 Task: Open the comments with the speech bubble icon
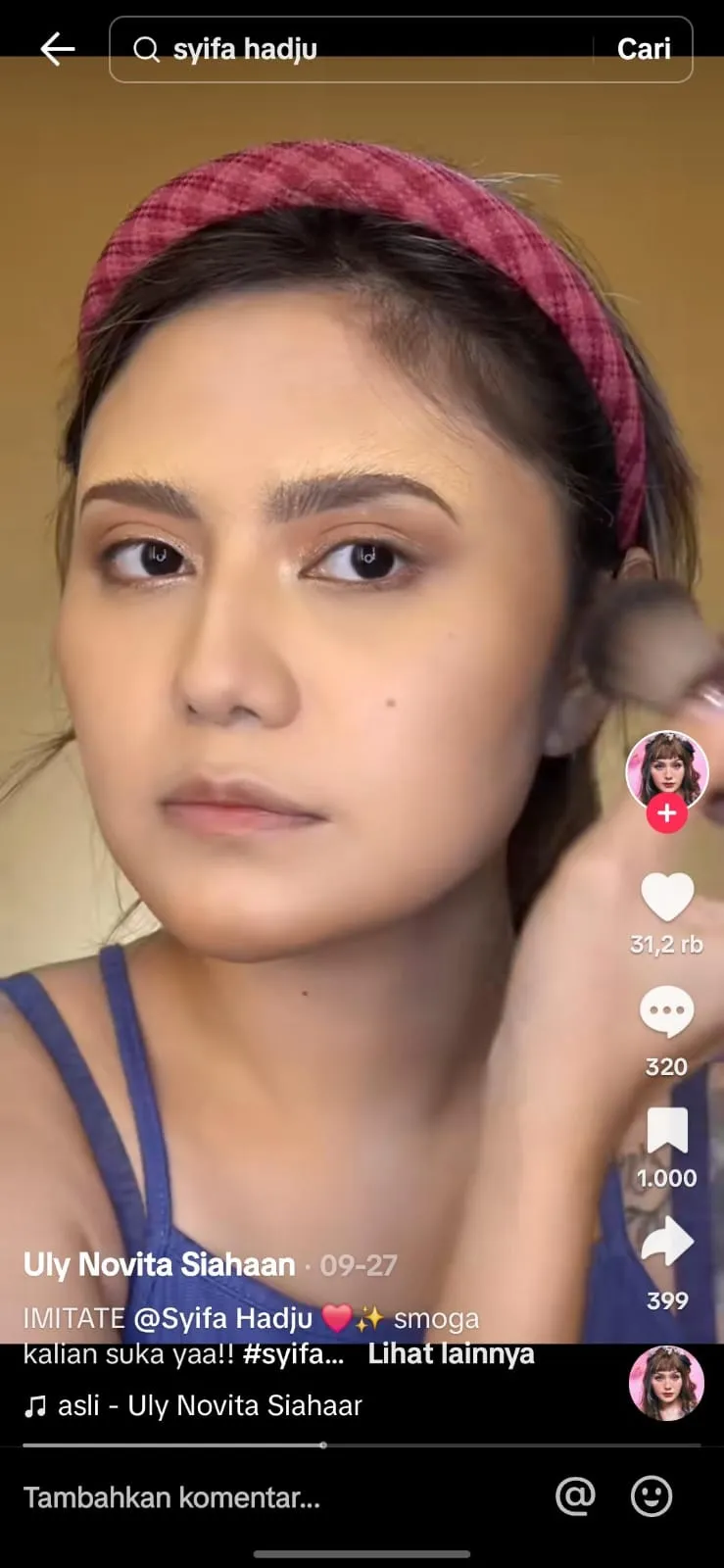(x=666, y=1012)
